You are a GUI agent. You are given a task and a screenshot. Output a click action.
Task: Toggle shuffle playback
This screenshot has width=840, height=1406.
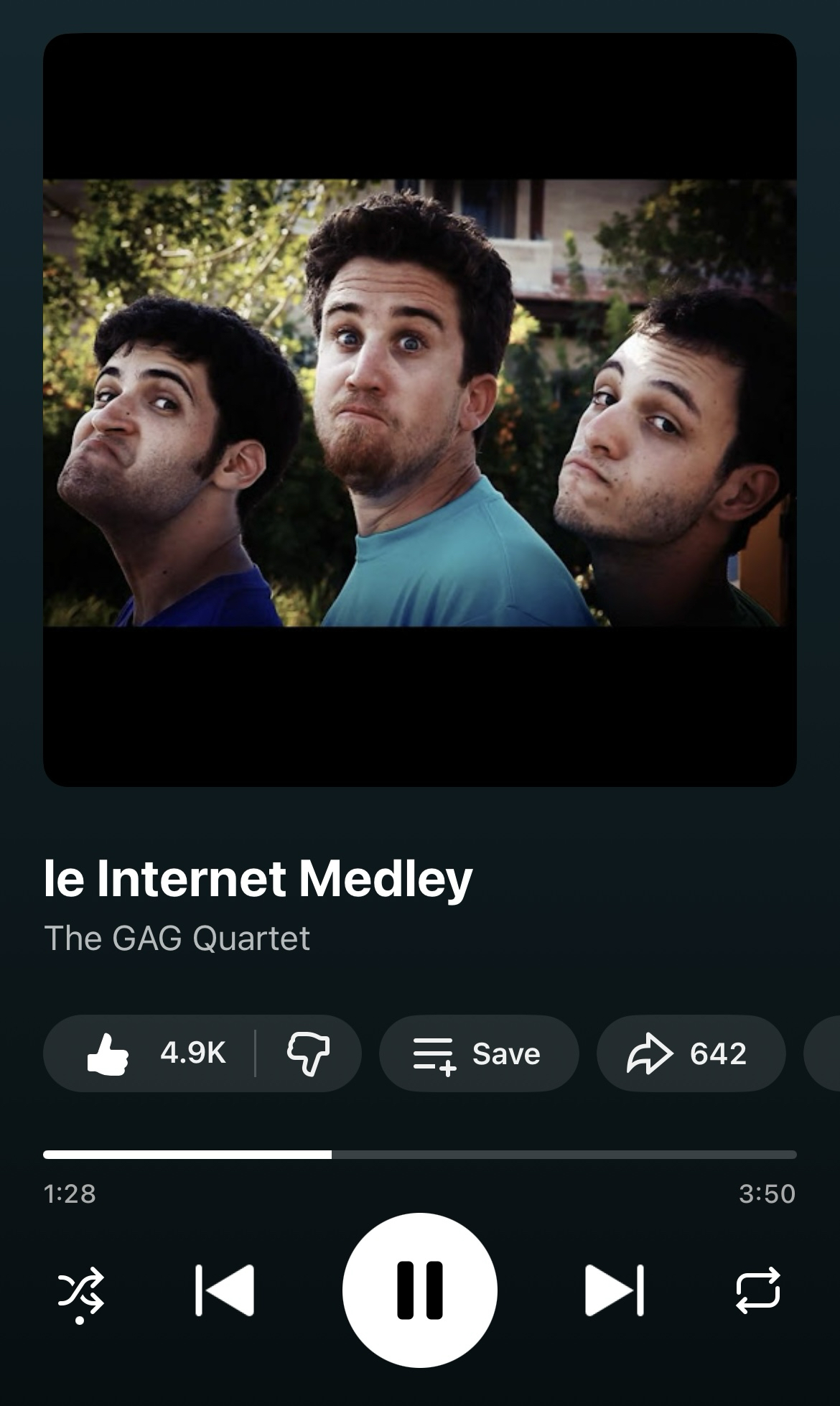pyautogui.click(x=80, y=1291)
